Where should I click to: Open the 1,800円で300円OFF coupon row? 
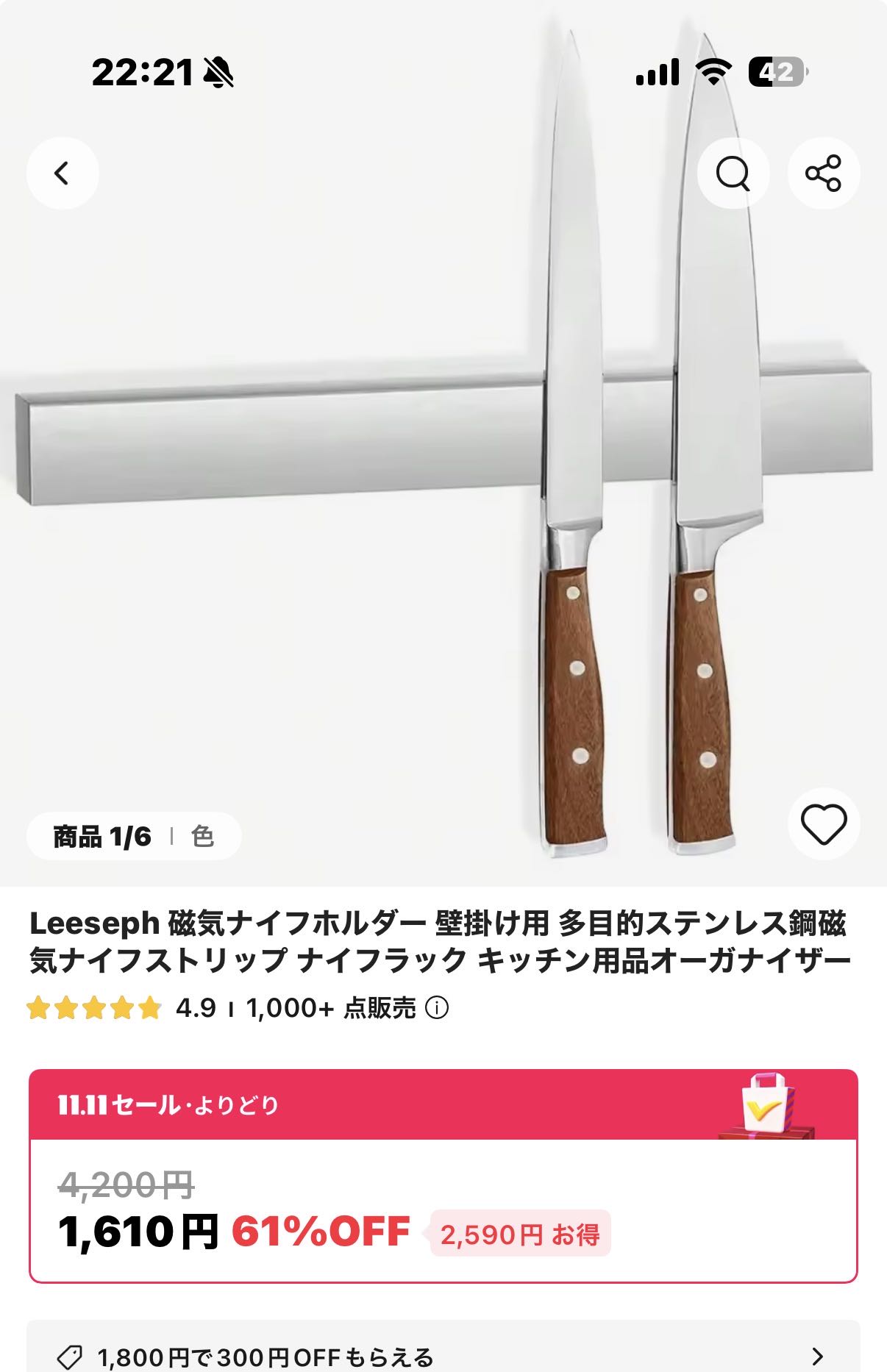coord(443,1354)
